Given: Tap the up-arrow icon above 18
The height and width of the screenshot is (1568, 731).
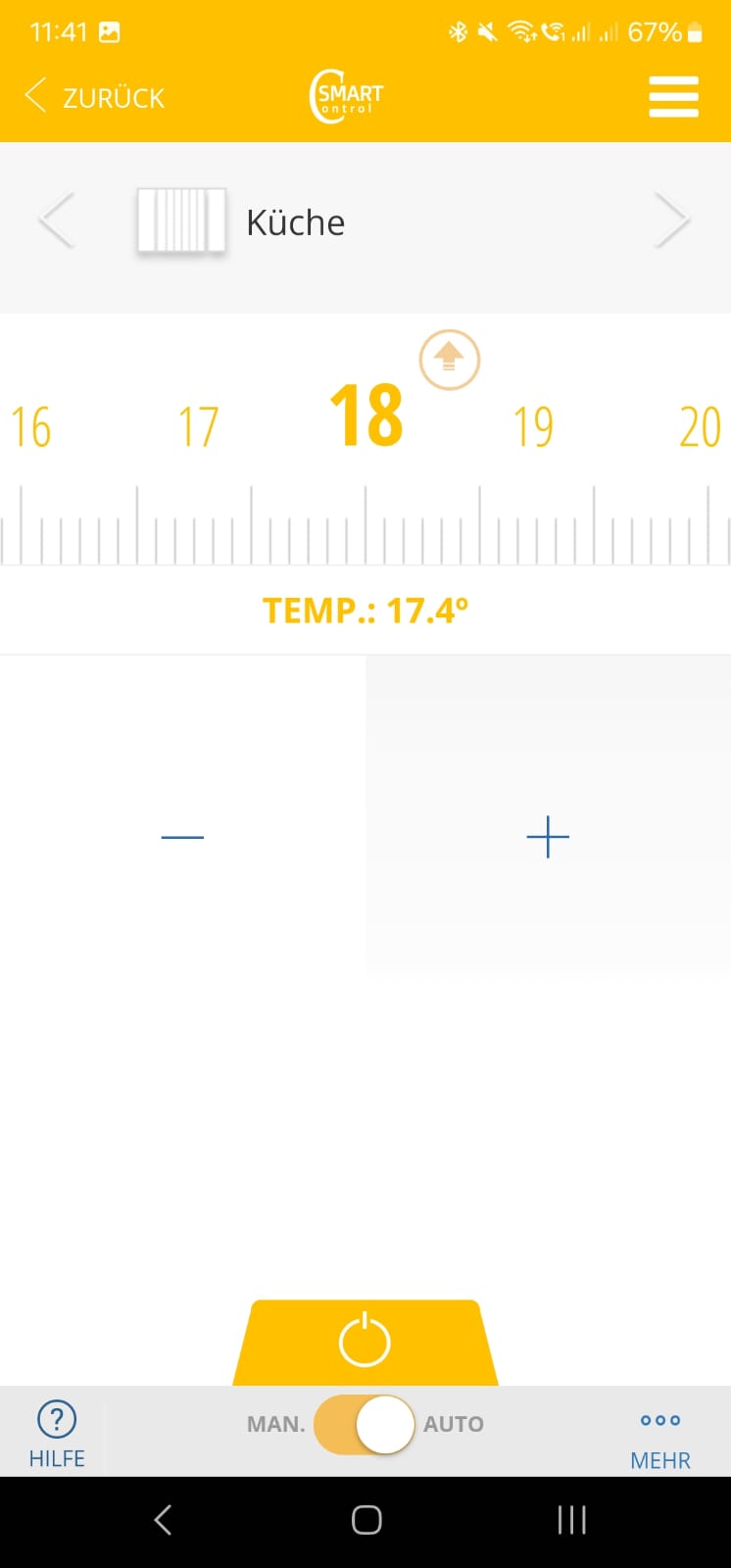Looking at the screenshot, I should click(x=450, y=360).
